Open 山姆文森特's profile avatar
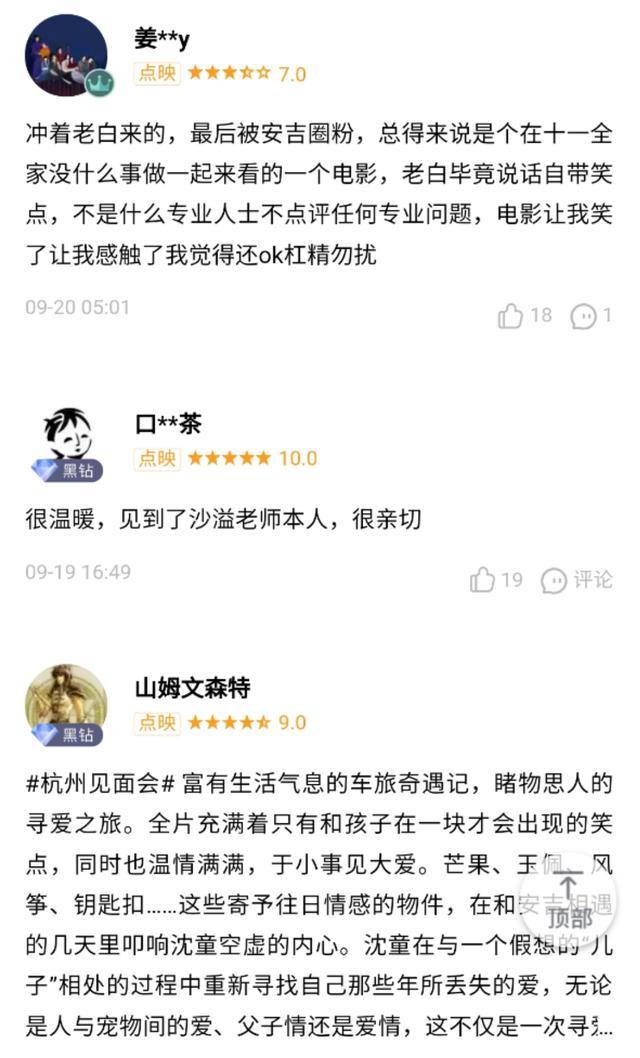 pos(67,705)
